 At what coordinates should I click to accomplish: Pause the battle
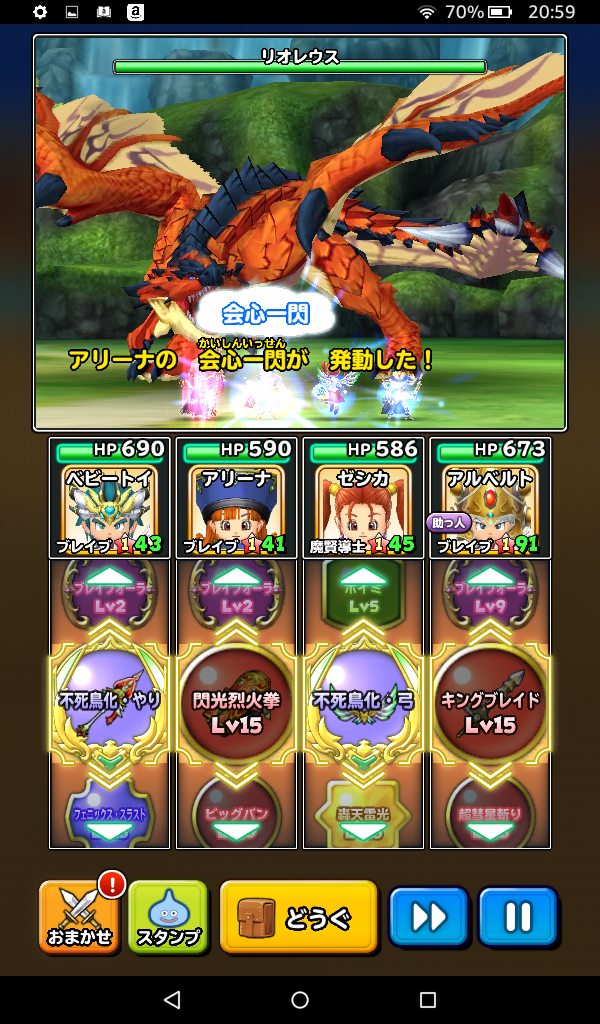coord(517,916)
